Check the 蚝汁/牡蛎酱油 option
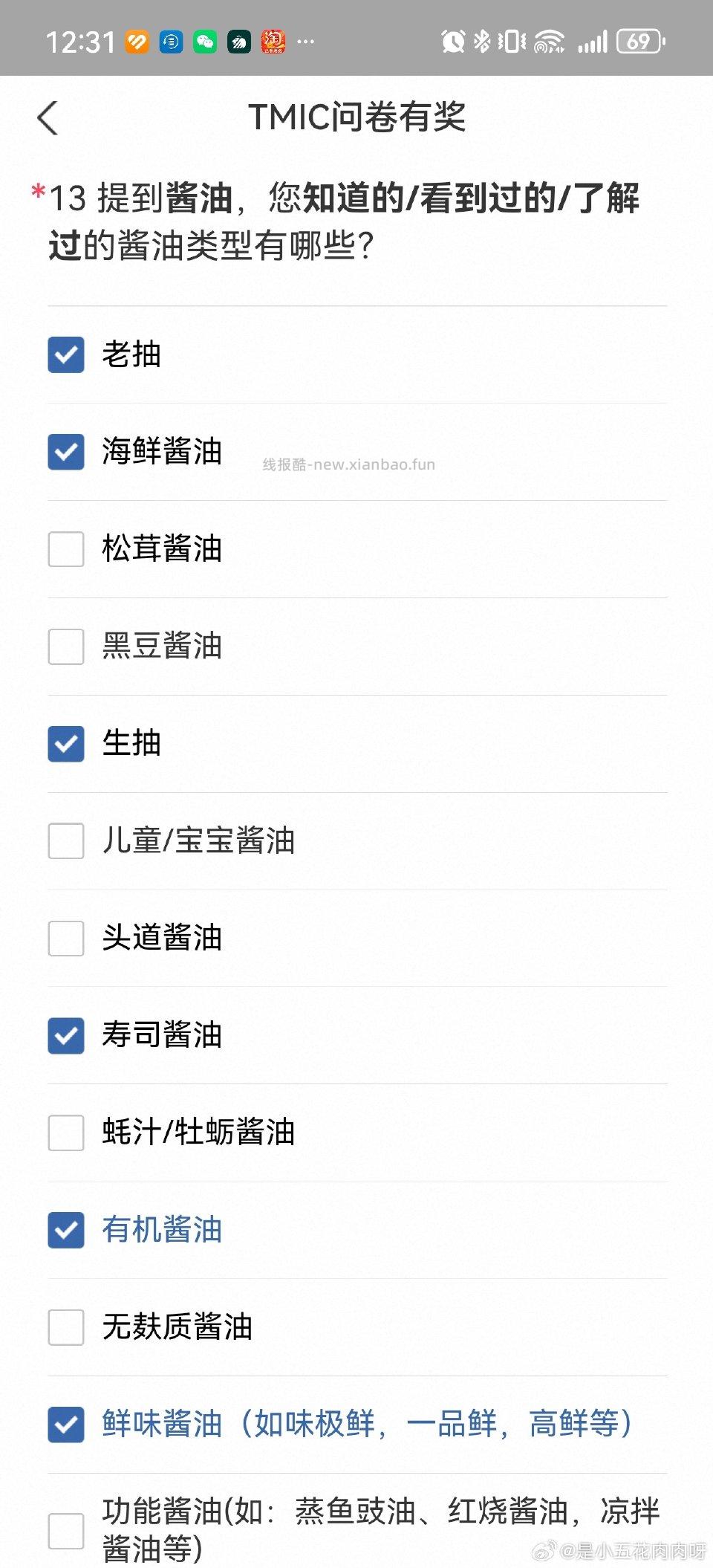 [66, 1134]
